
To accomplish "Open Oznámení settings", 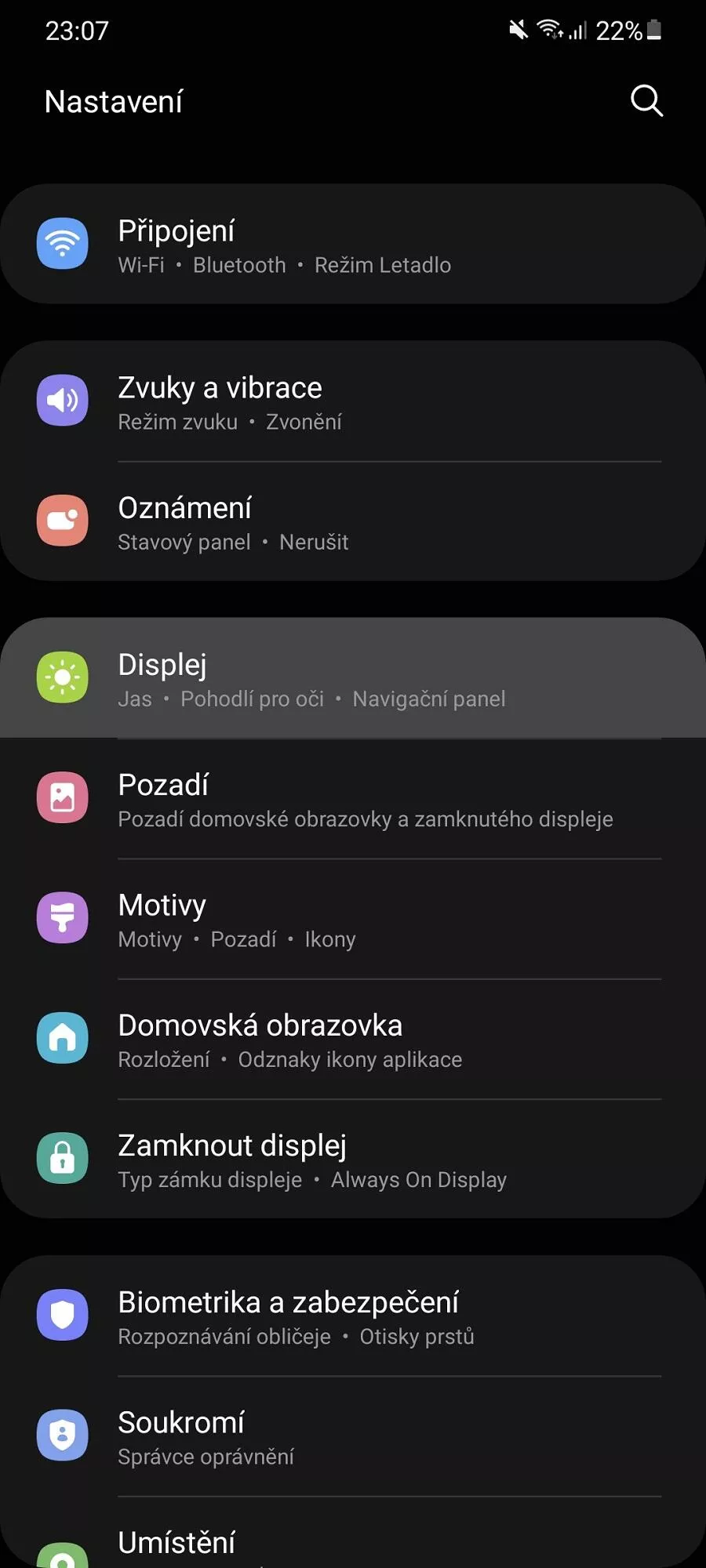I will pyautogui.click(x=353, y=521).
